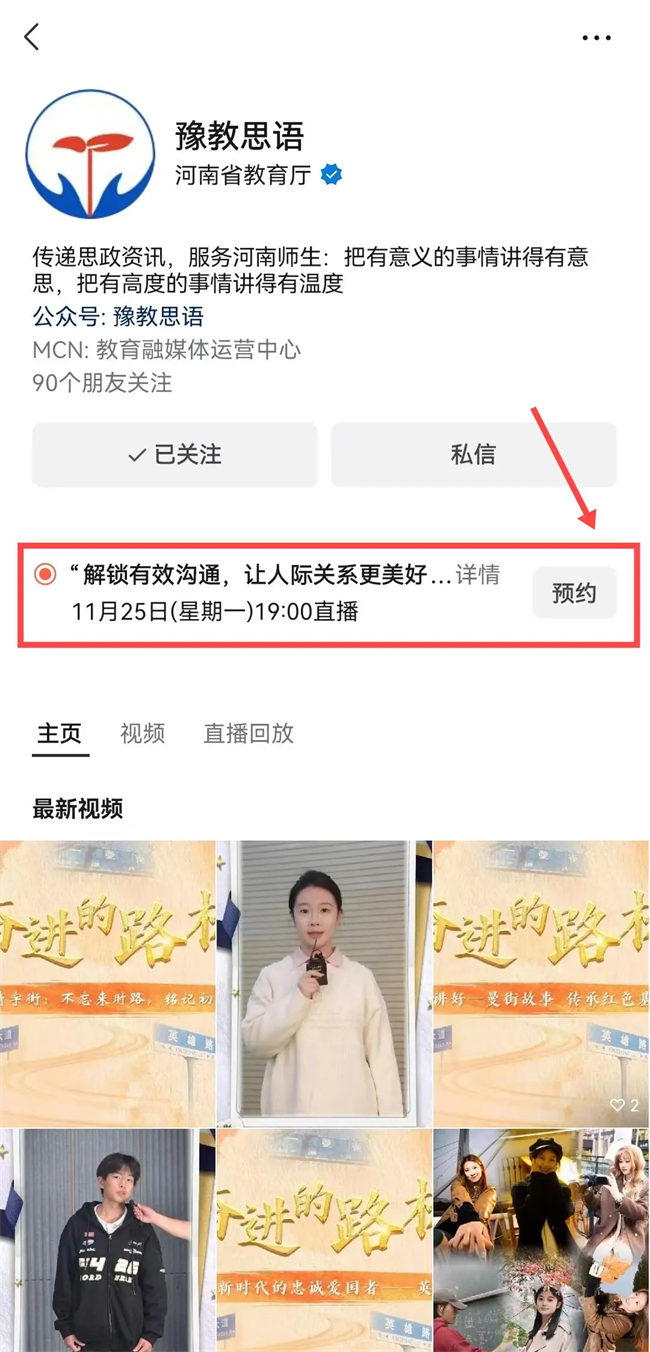Open 详情 for the upcoming live stream

[478, 575]
